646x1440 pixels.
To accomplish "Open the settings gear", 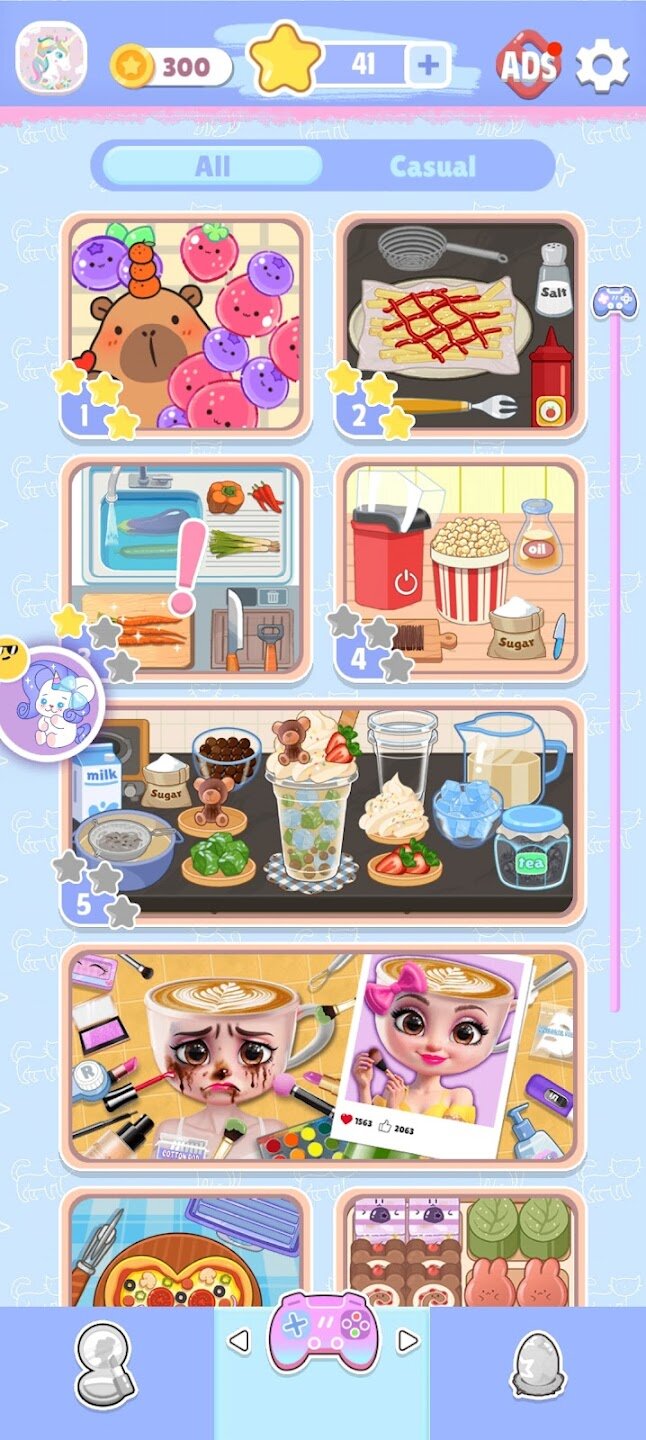I will tap(603, 66).
